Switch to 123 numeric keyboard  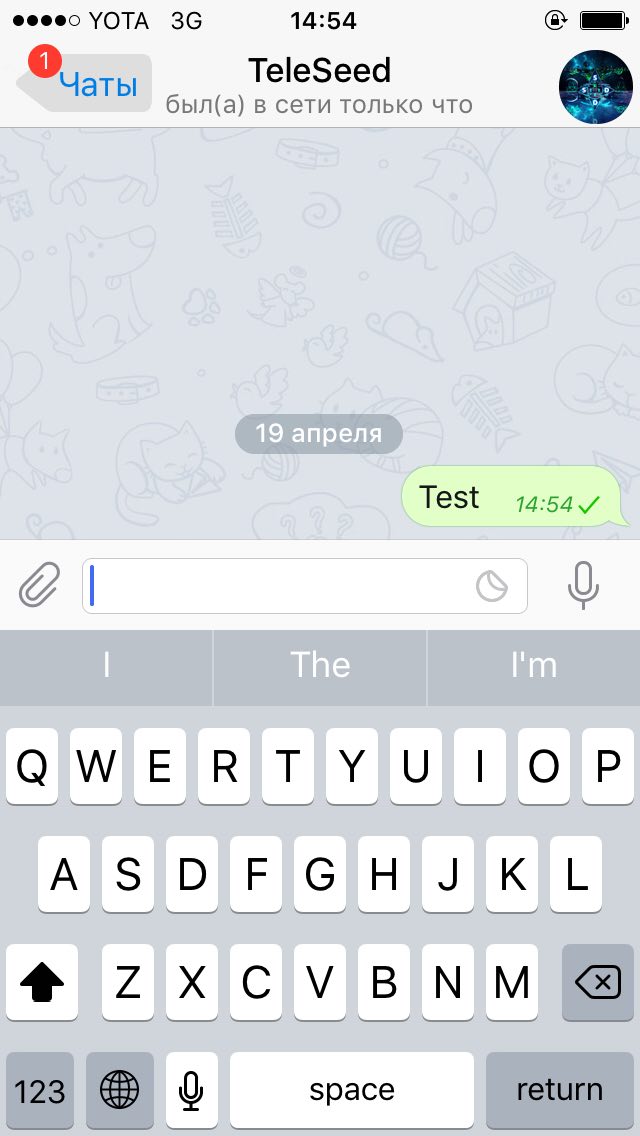[40, 1088]
